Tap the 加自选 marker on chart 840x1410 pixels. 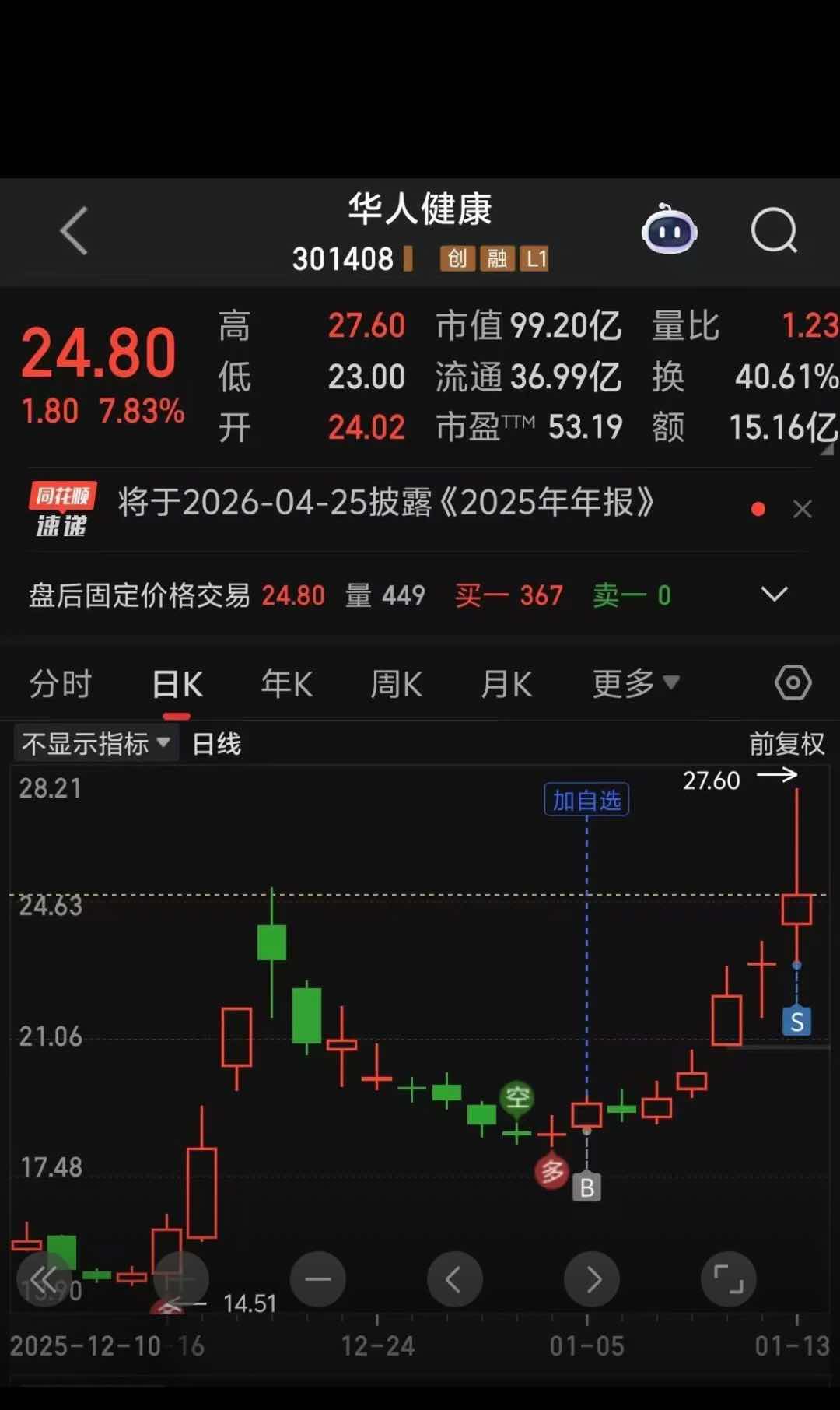pos(586,800)
